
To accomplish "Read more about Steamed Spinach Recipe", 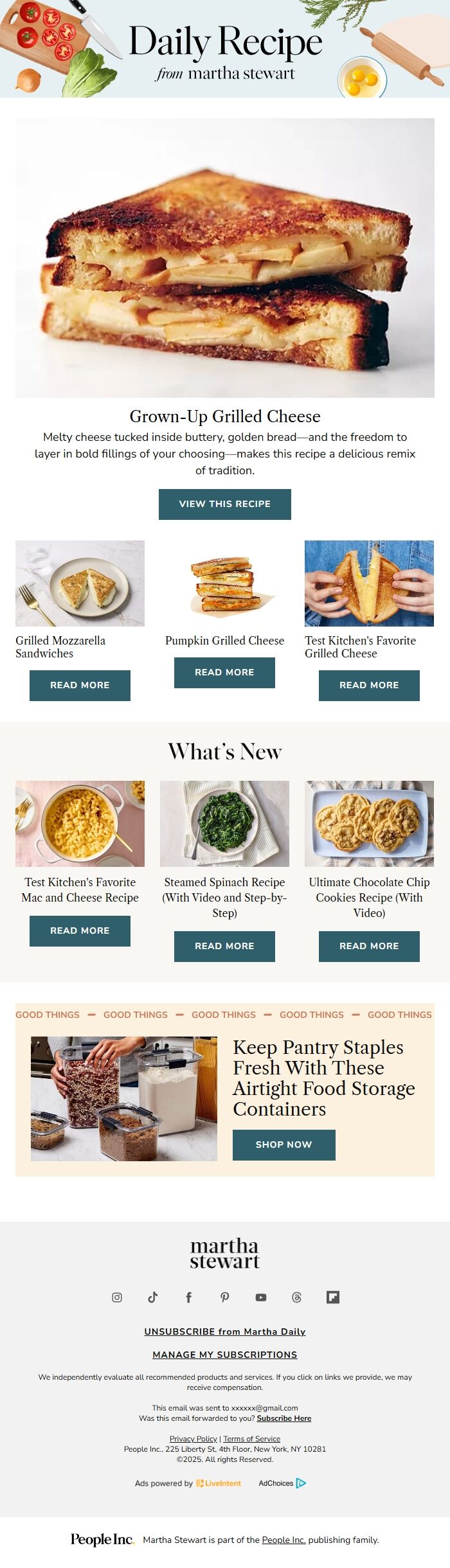I will [x=224, y=946].
